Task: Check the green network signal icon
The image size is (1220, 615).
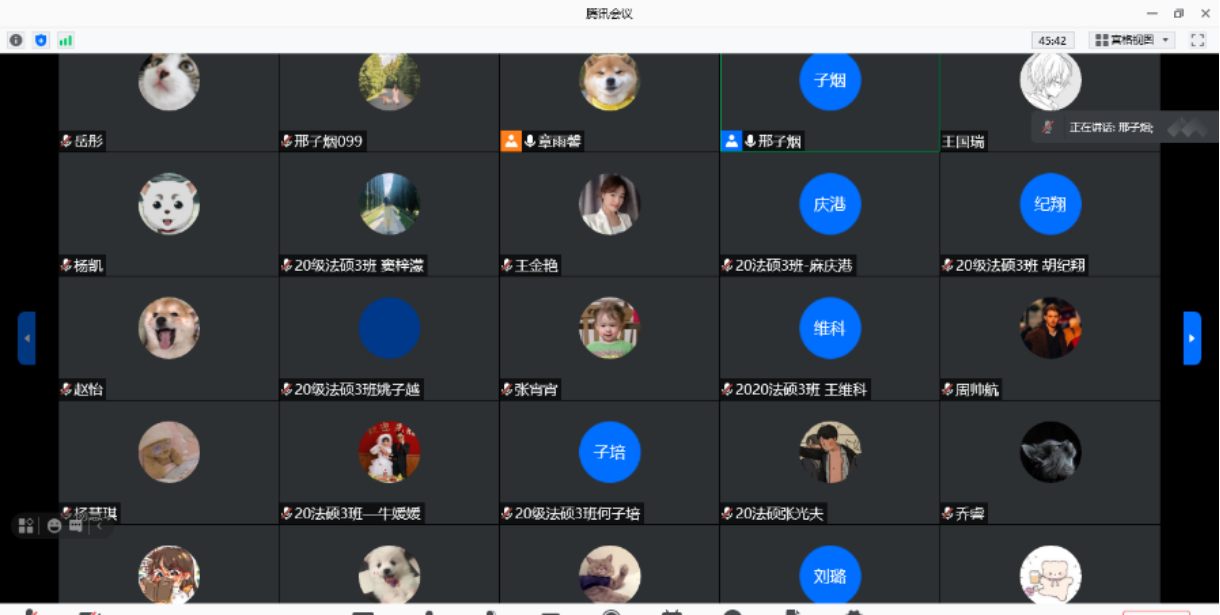Action: click(x=66, y=40)
